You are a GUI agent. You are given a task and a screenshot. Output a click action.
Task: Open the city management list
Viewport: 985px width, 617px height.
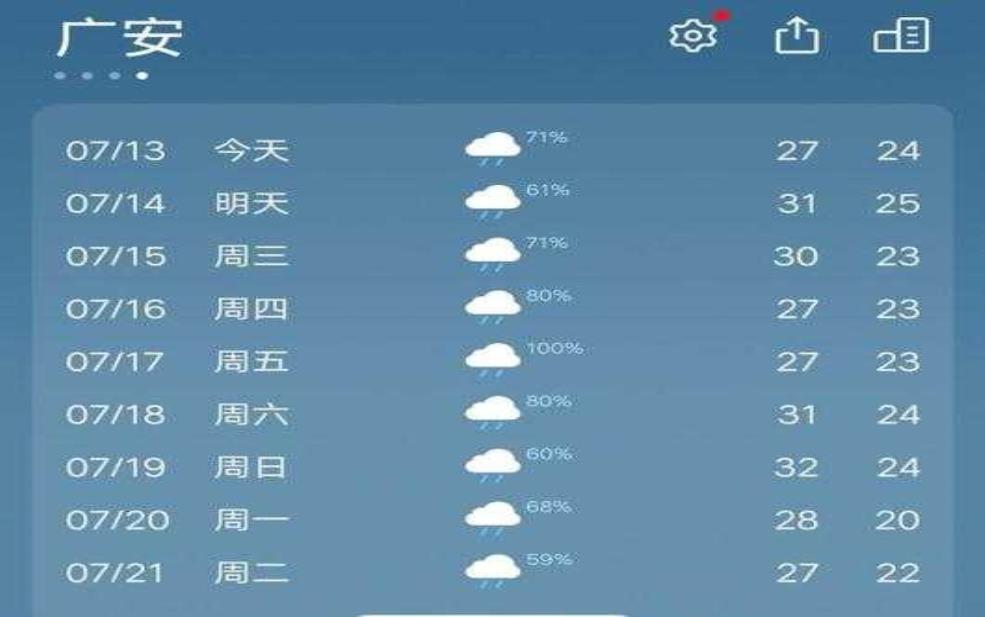[x=901, y=37]
